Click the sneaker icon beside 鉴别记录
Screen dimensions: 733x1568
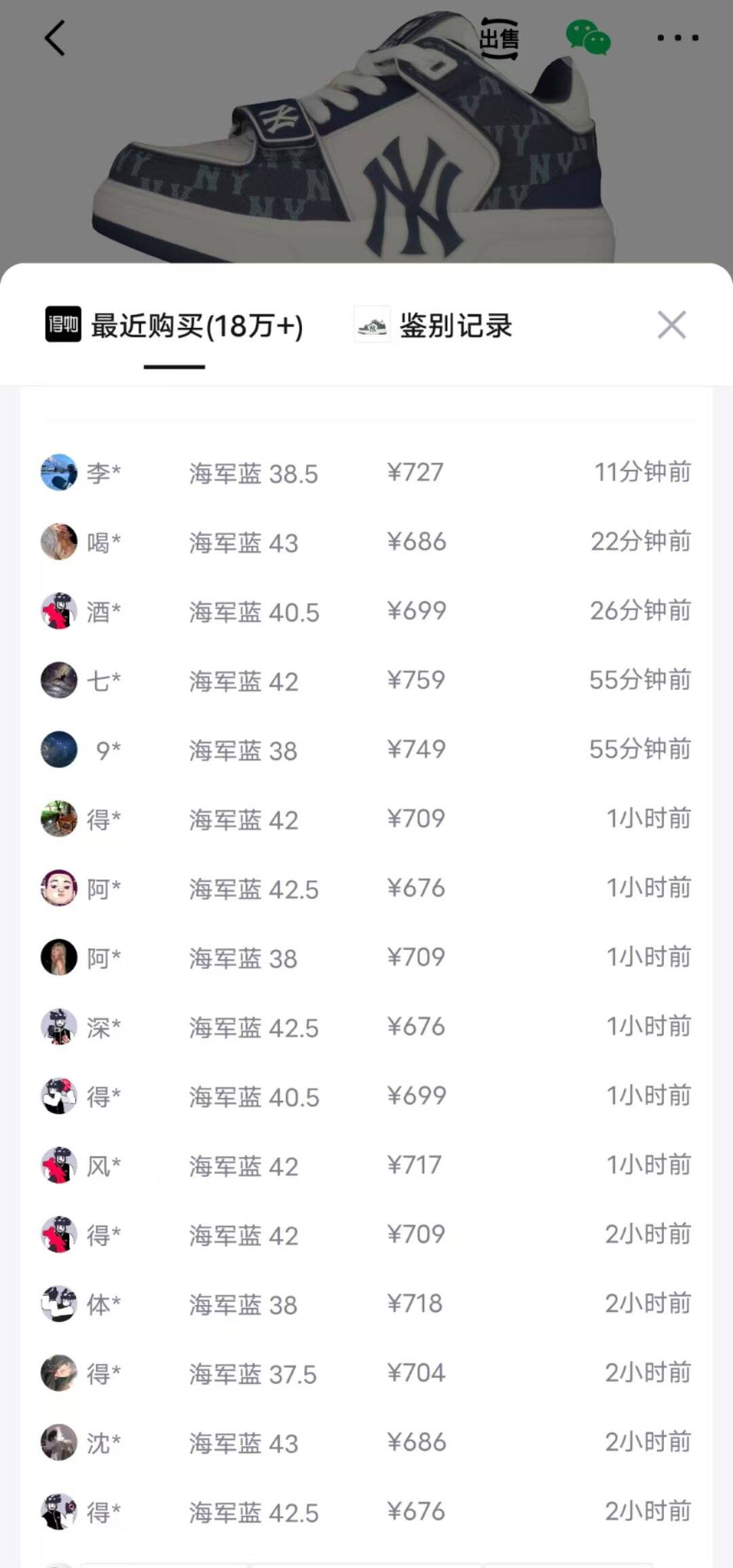coord(370,326)
